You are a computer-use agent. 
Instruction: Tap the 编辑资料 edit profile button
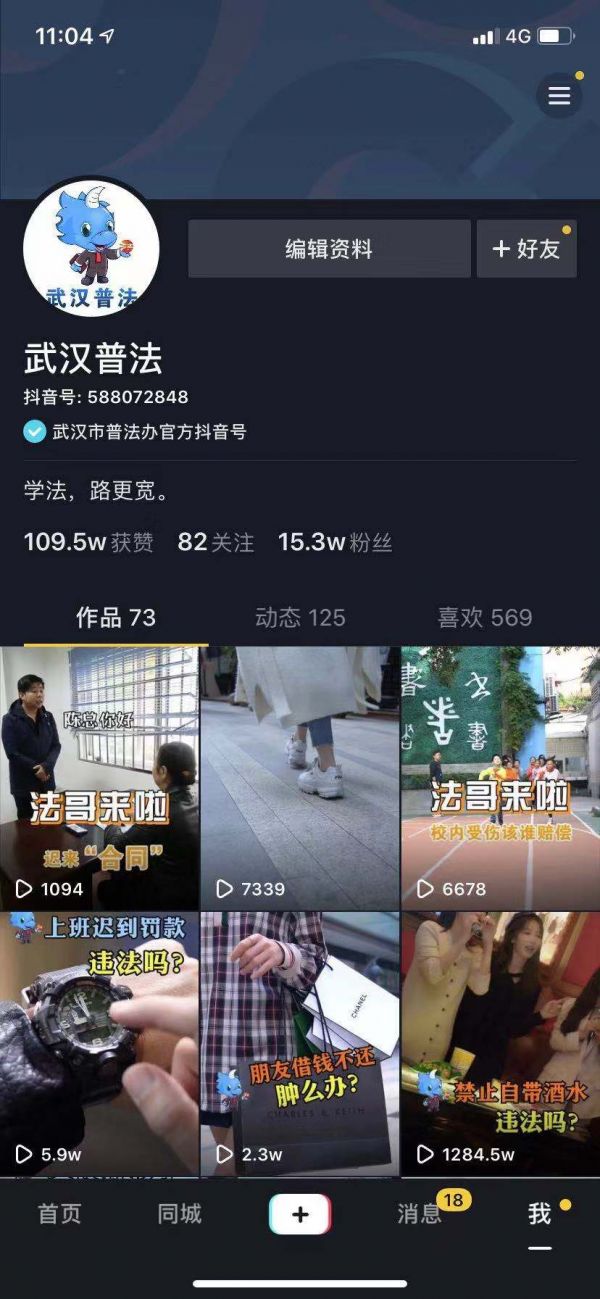329,249
